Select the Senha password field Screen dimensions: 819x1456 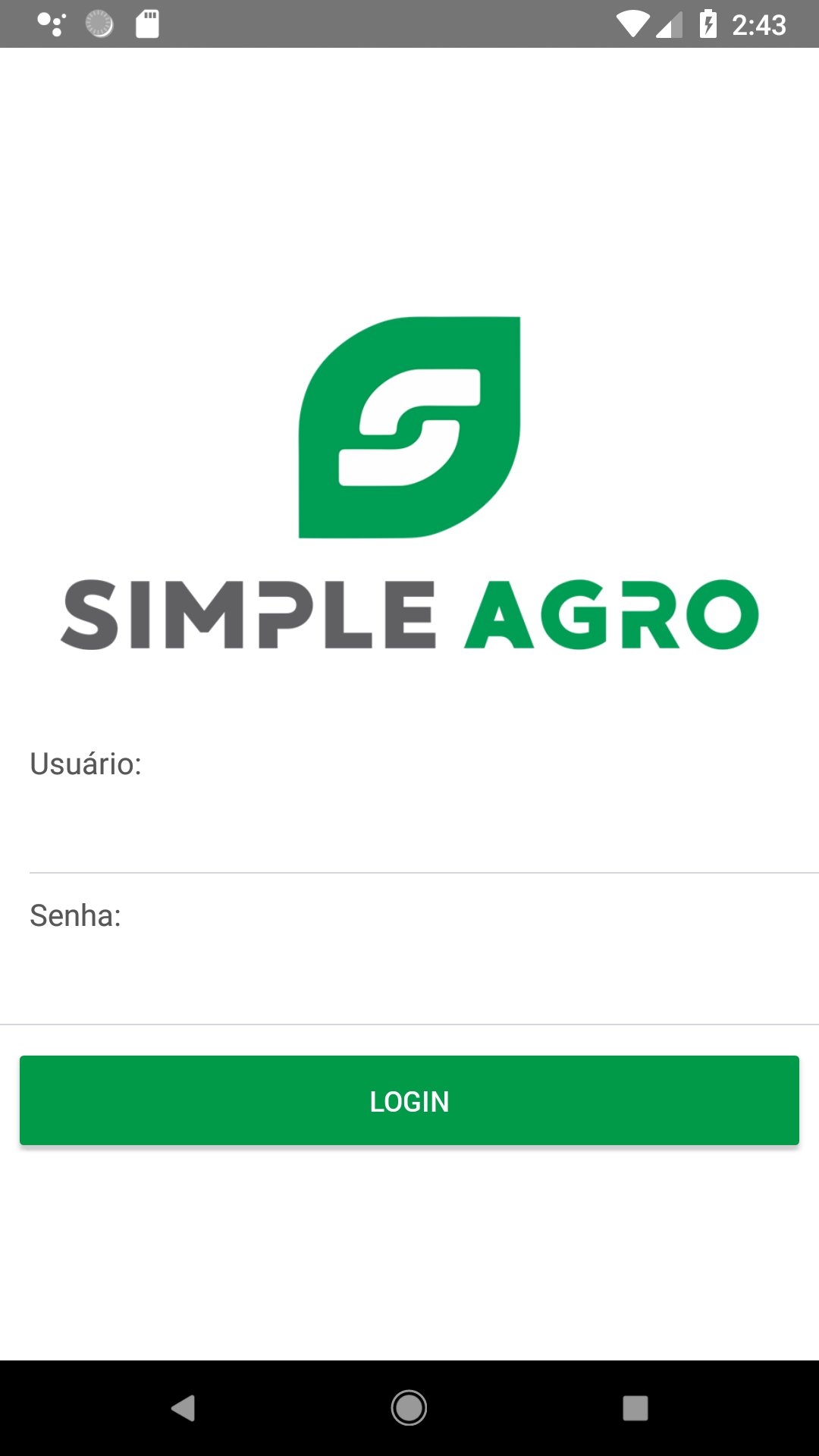pyautogui.click(x=409, y=978)
